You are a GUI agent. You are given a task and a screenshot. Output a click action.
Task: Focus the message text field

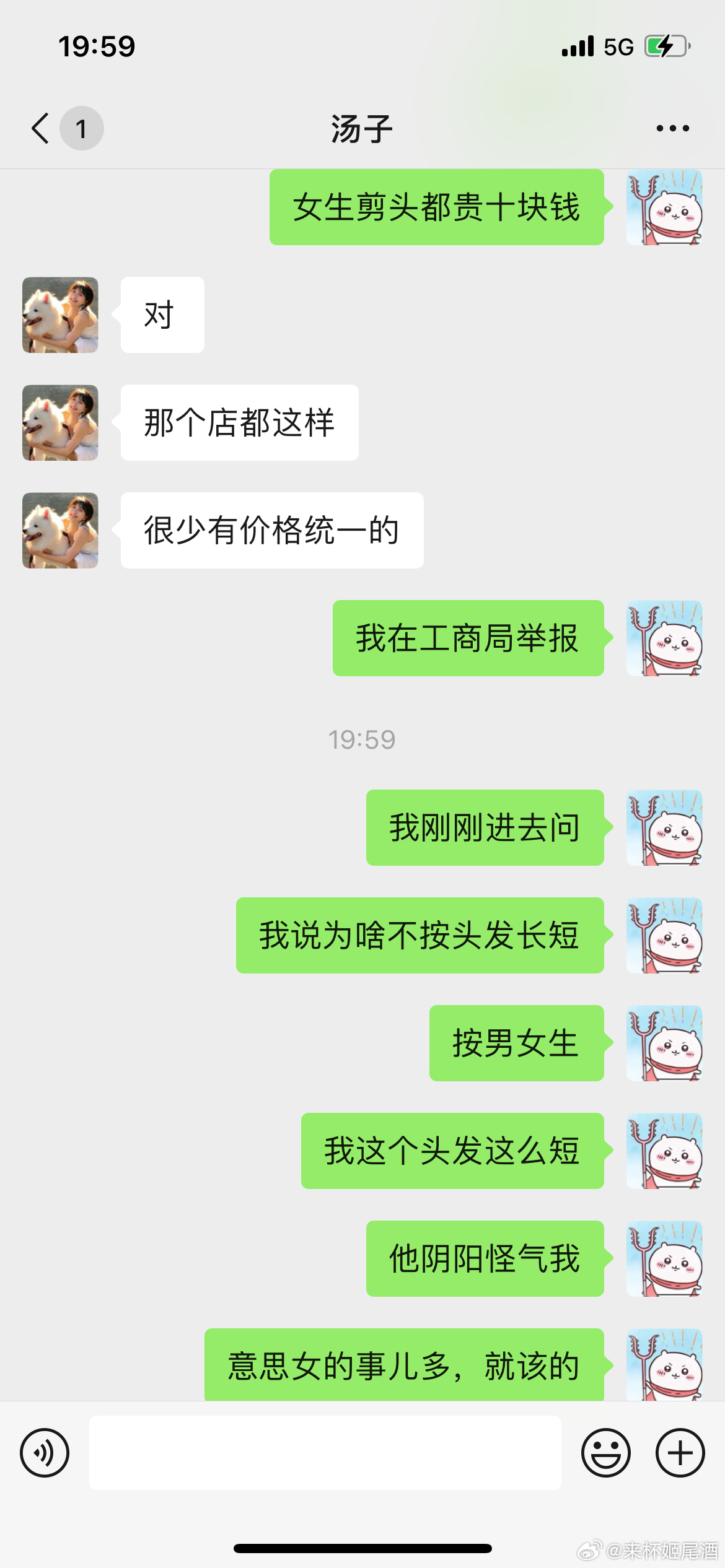tap(325, 1452)
